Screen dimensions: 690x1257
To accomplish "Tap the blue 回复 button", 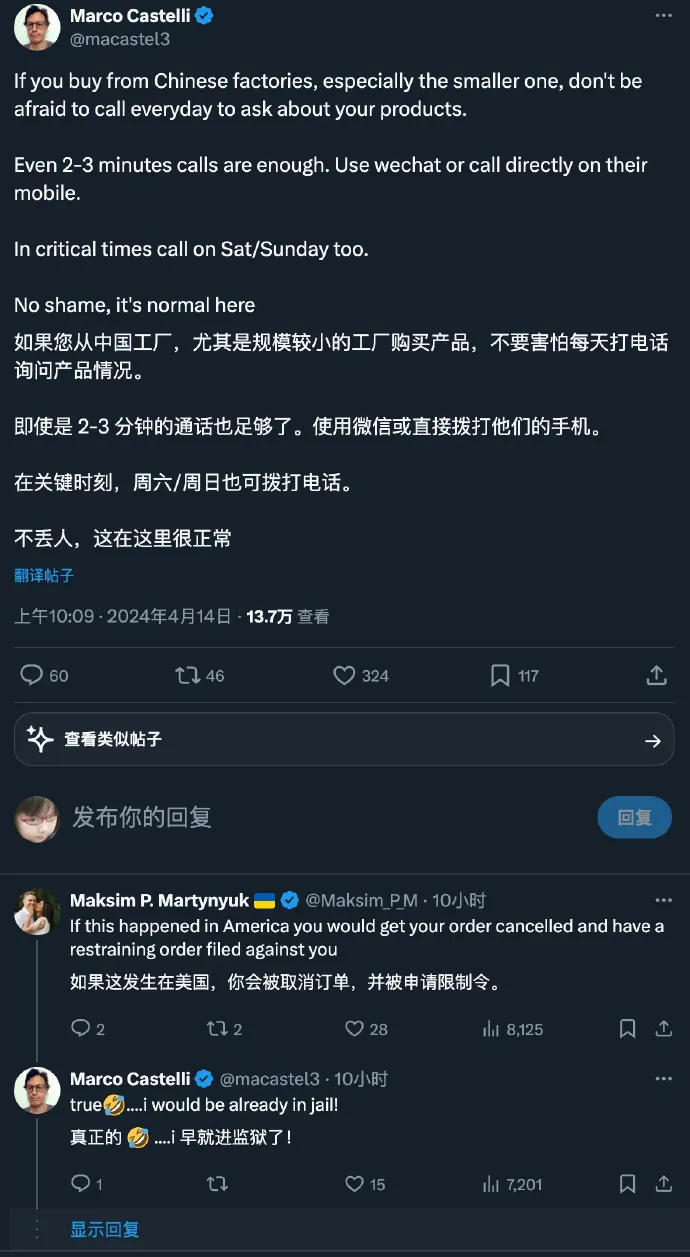I will click(x=634, y=818).
